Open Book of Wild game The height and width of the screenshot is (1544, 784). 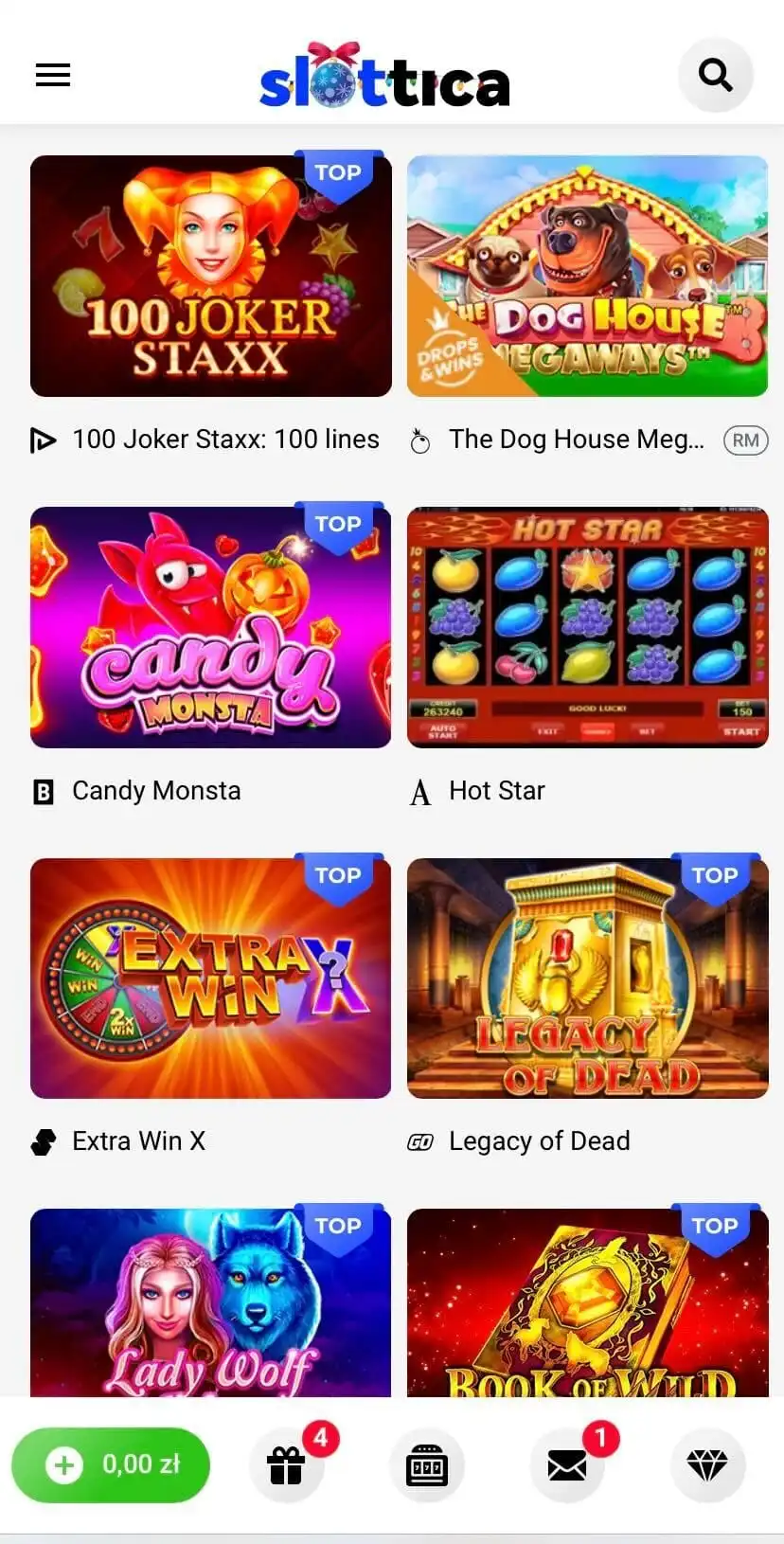587,1302
